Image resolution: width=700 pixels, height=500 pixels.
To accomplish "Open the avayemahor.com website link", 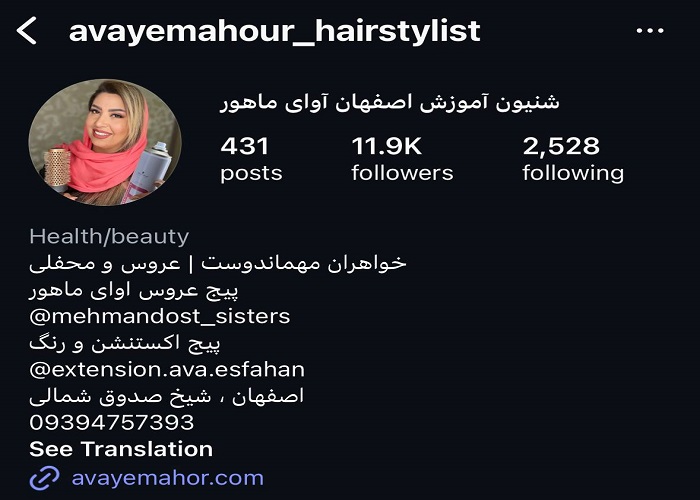I will click(166, 478).
